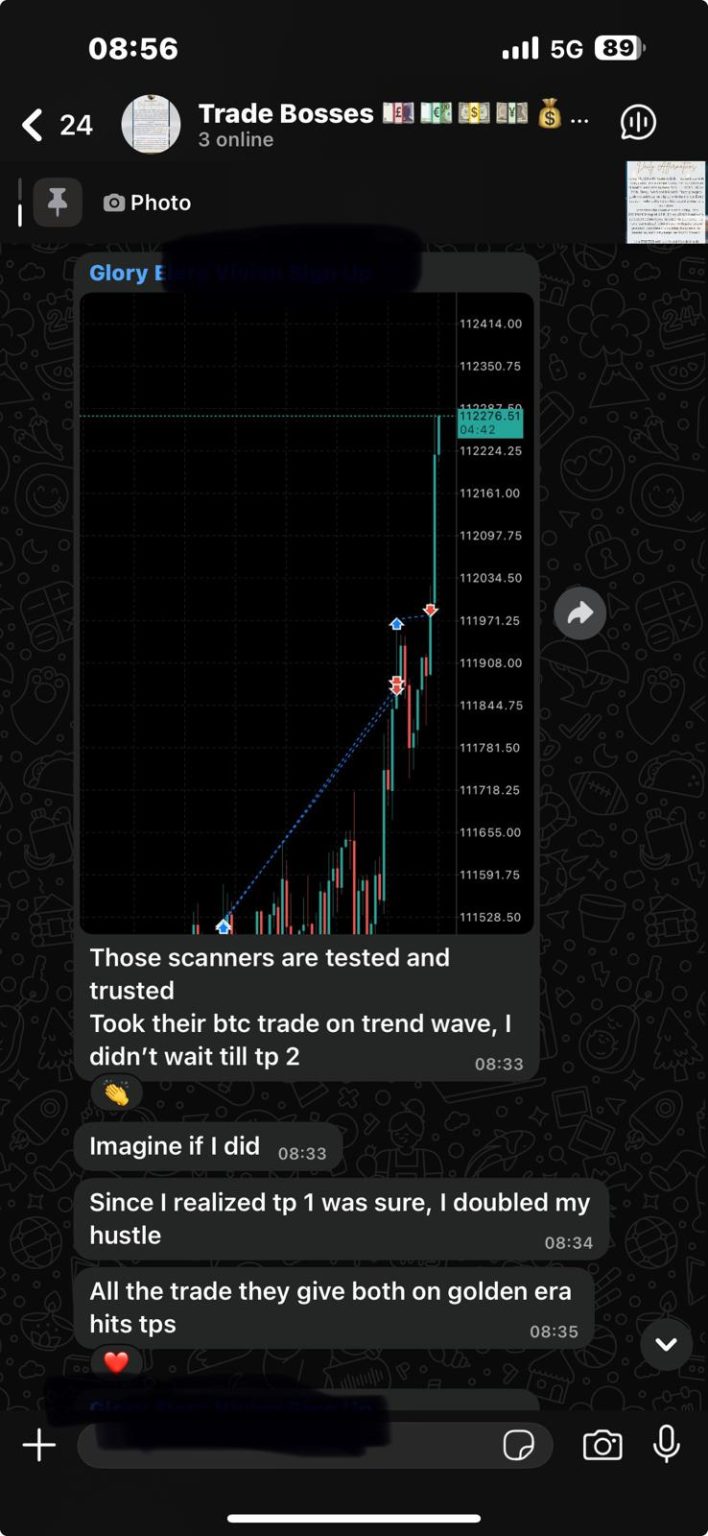Jump to the latest messages
The width and height of the screenshot is (708, 1536).
pyautogui.click(x=666, y=1344)
